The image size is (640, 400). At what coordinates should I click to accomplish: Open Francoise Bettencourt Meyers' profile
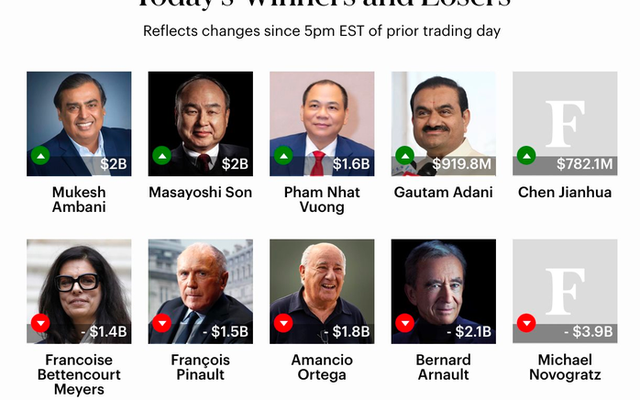point(79,291)
